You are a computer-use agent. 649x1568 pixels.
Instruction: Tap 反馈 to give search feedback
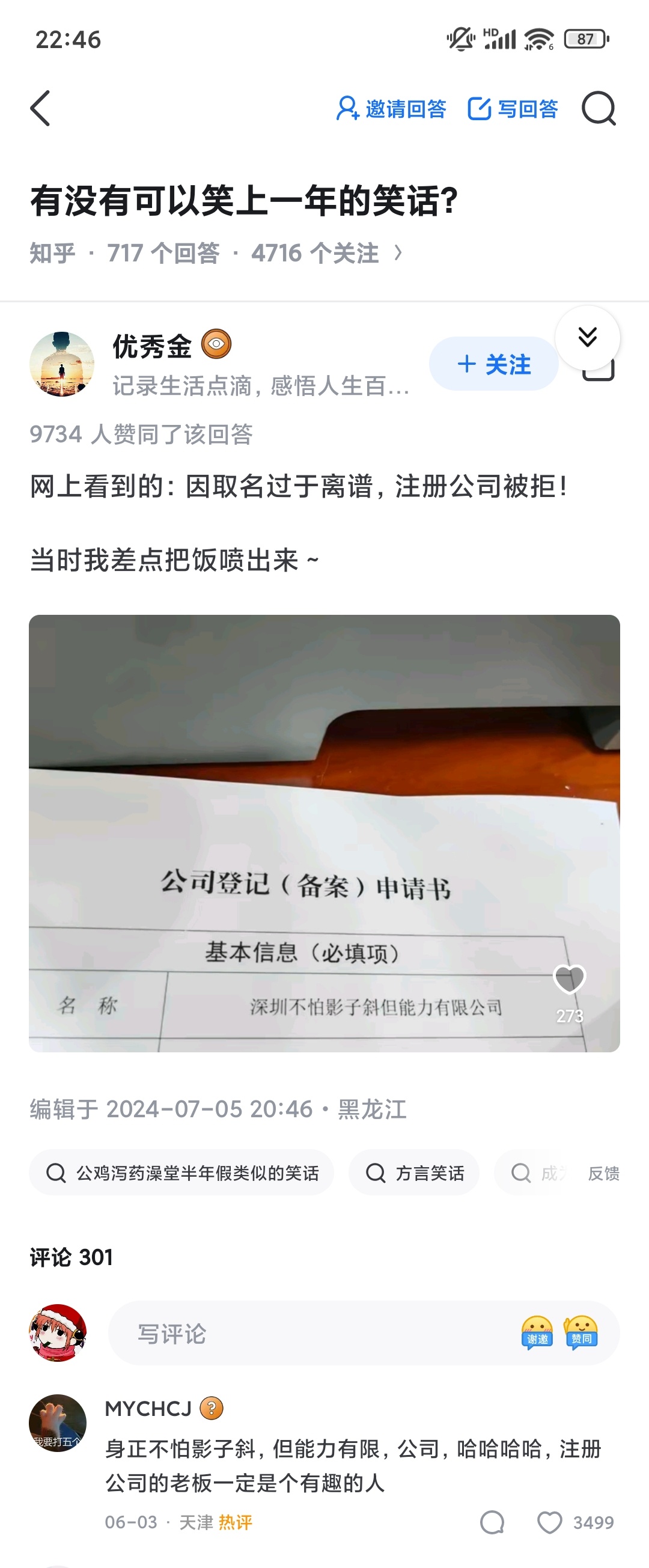(x=603, y=1173)
